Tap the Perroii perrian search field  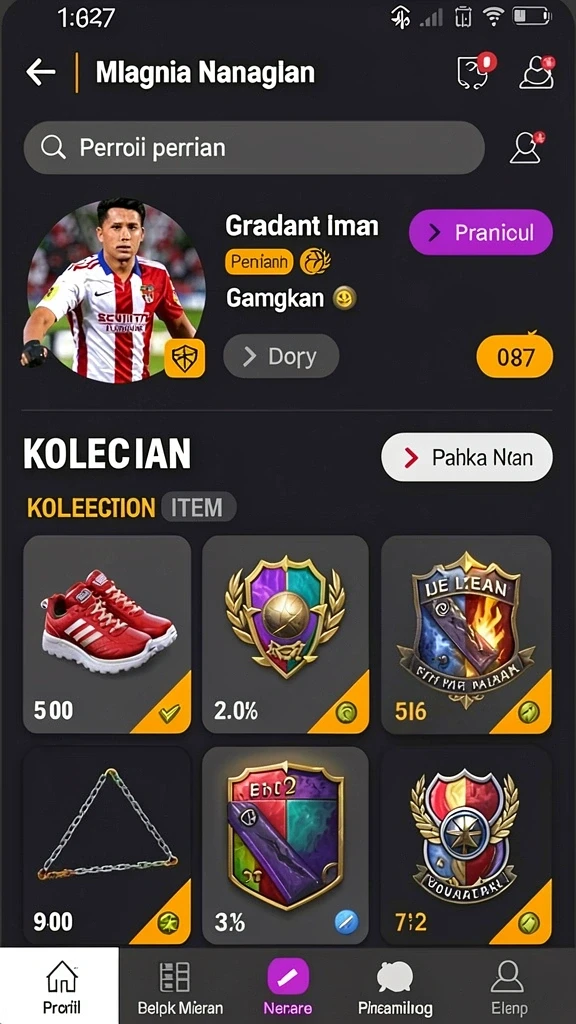(254, 148)
